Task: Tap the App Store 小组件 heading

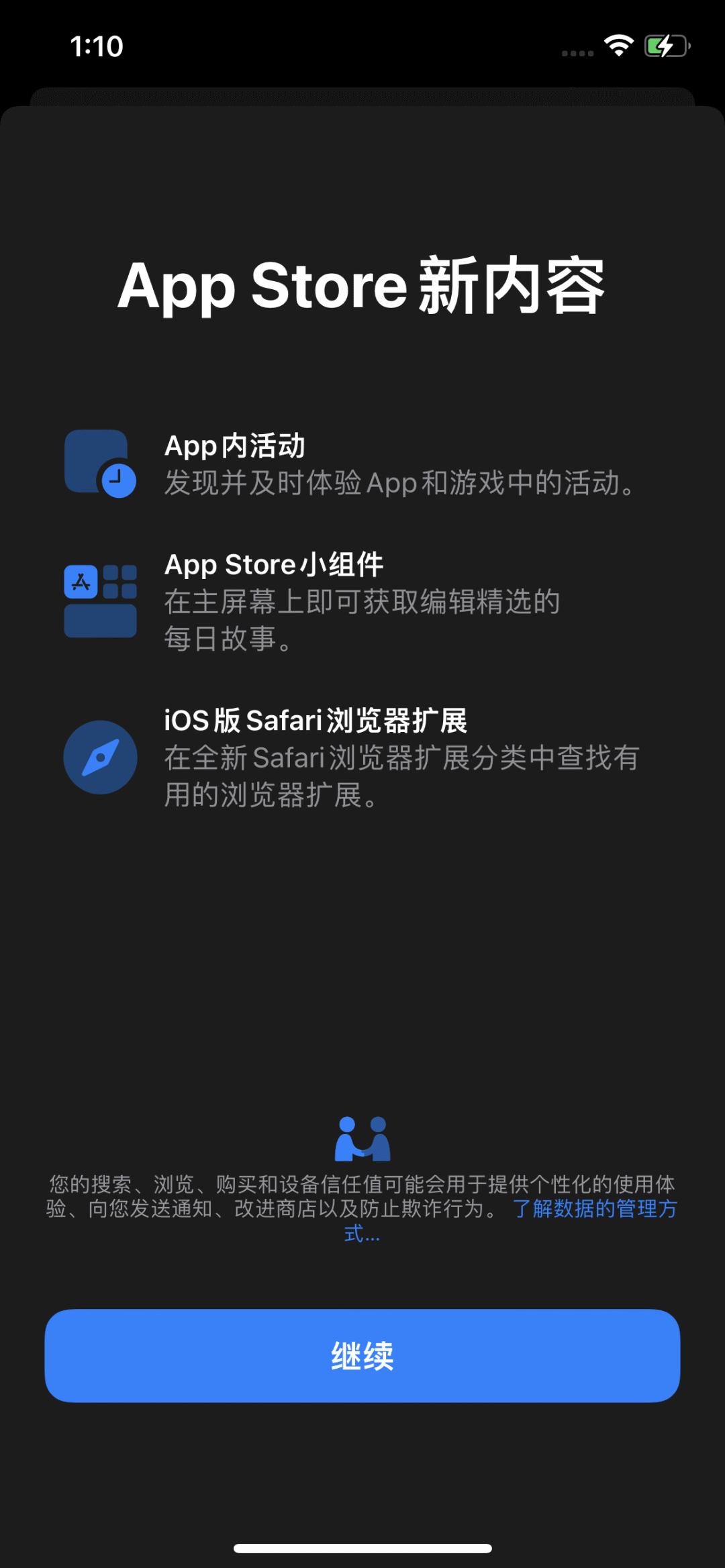Action: click(x=275, y=566)
